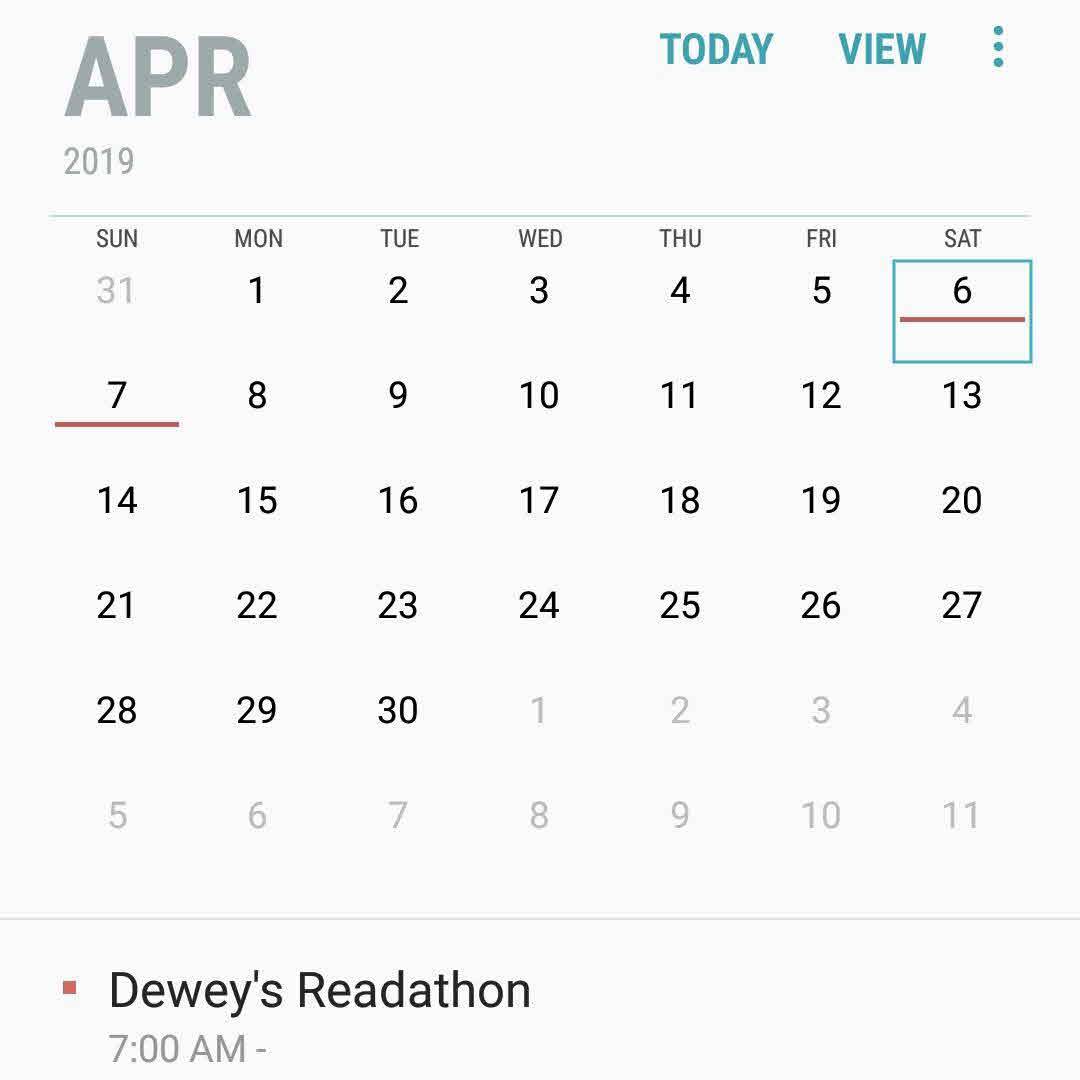Select greyed May 11 date

click(x=961, y=816)
